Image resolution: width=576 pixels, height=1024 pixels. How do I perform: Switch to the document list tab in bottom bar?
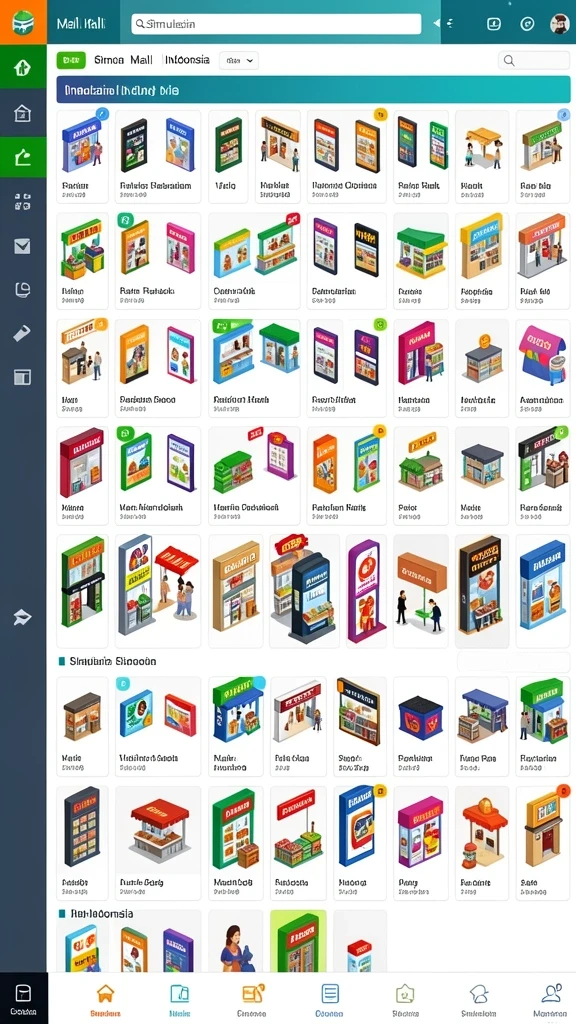[x=330, y=999]
